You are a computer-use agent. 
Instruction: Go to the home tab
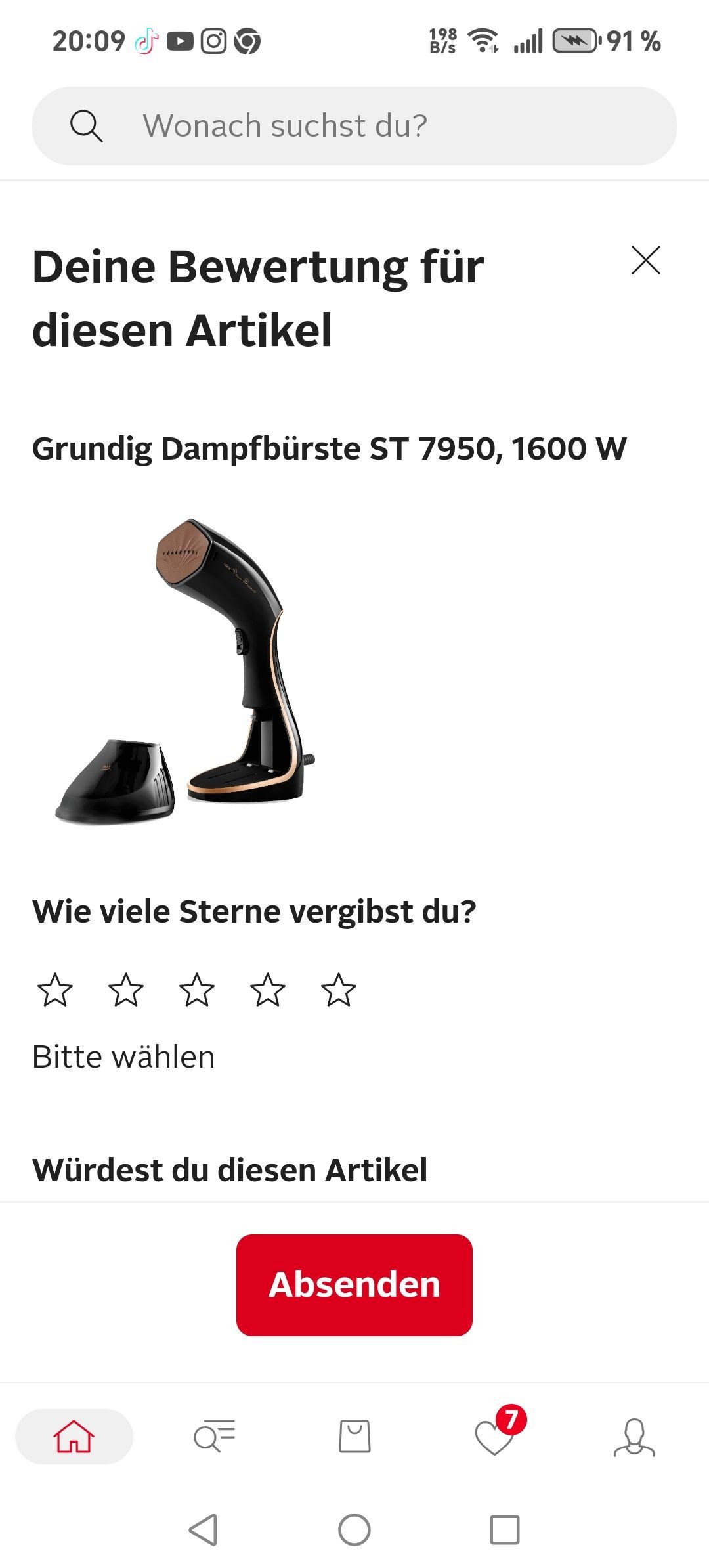pyautogui.click(x=74, y=1436)
